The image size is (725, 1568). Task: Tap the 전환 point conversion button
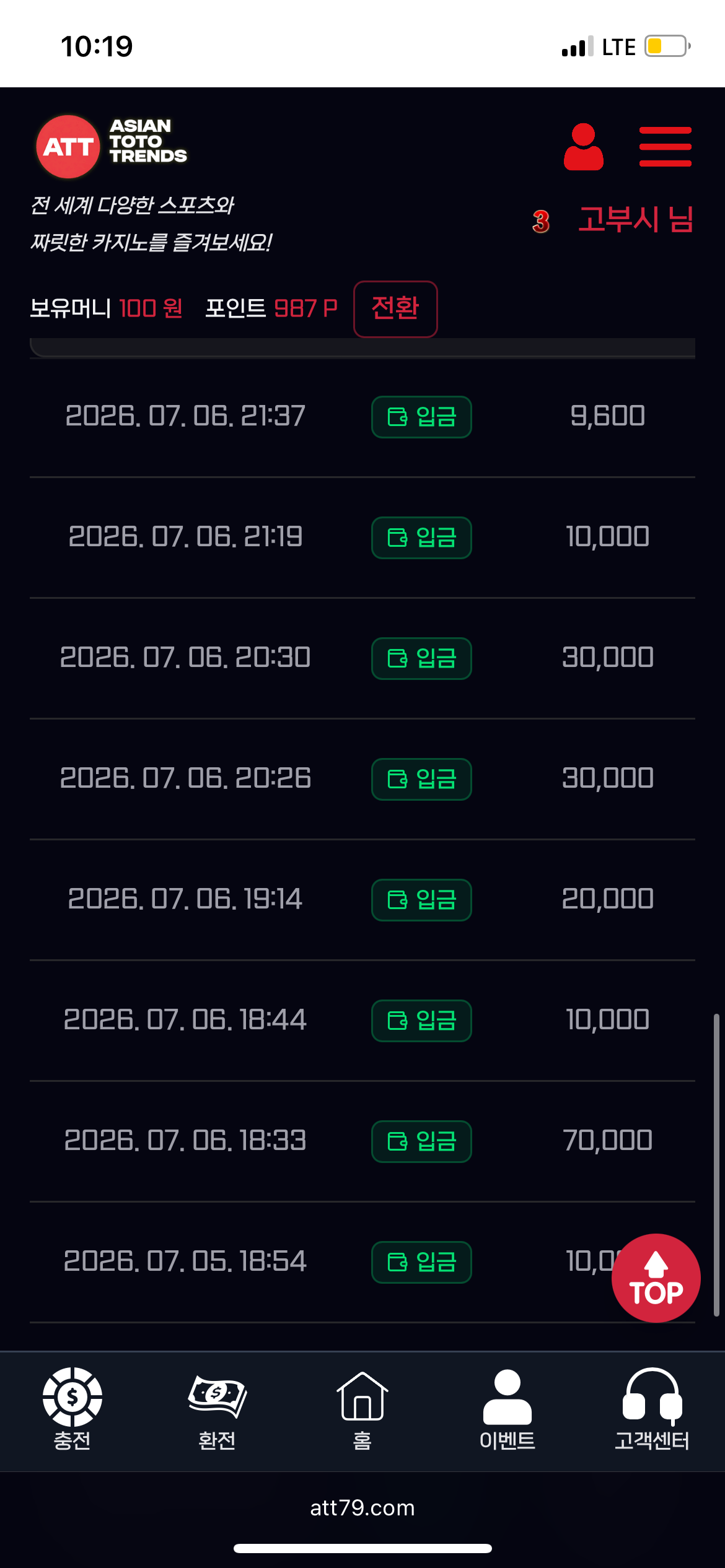point(395,309)
